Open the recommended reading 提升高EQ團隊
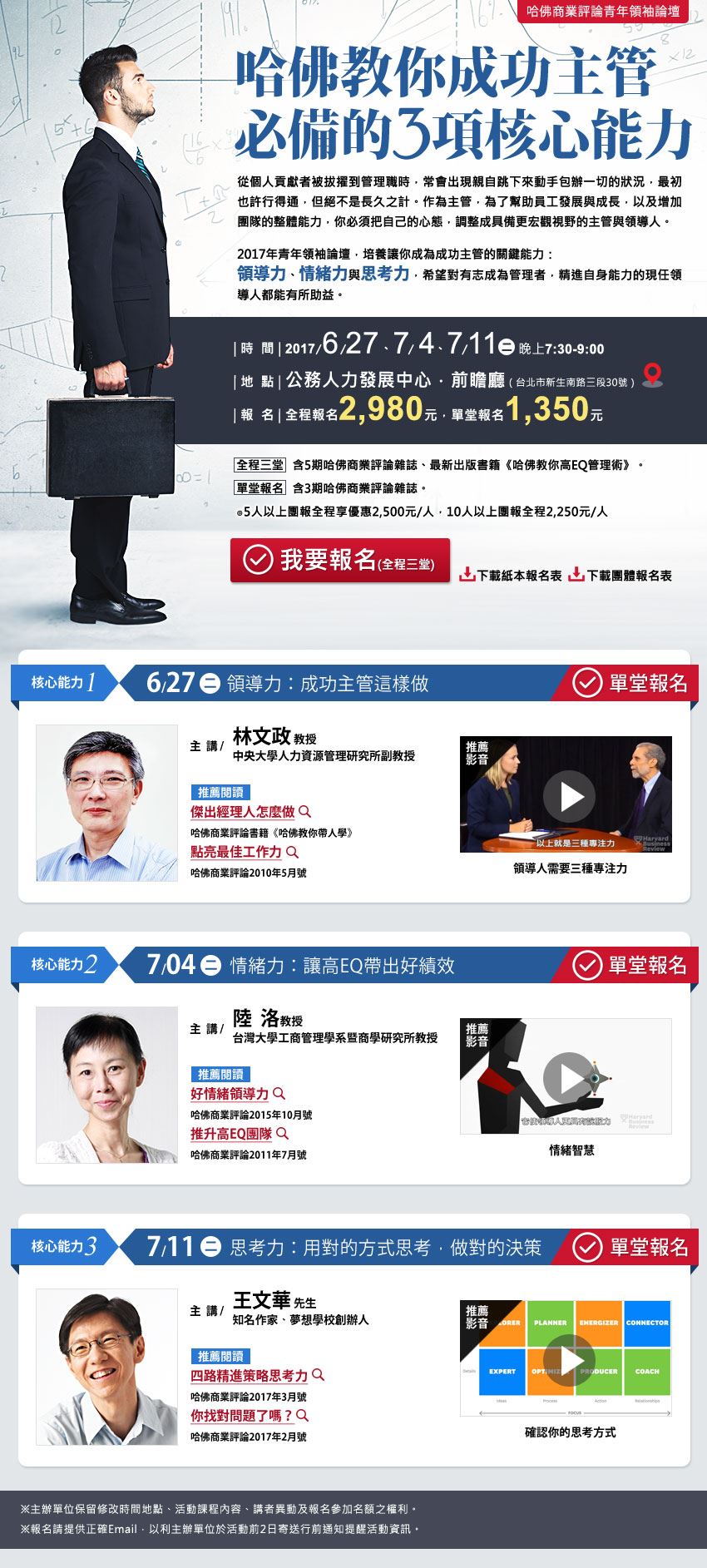This screenshot has width=707, height=1568. pos(240,1134)
